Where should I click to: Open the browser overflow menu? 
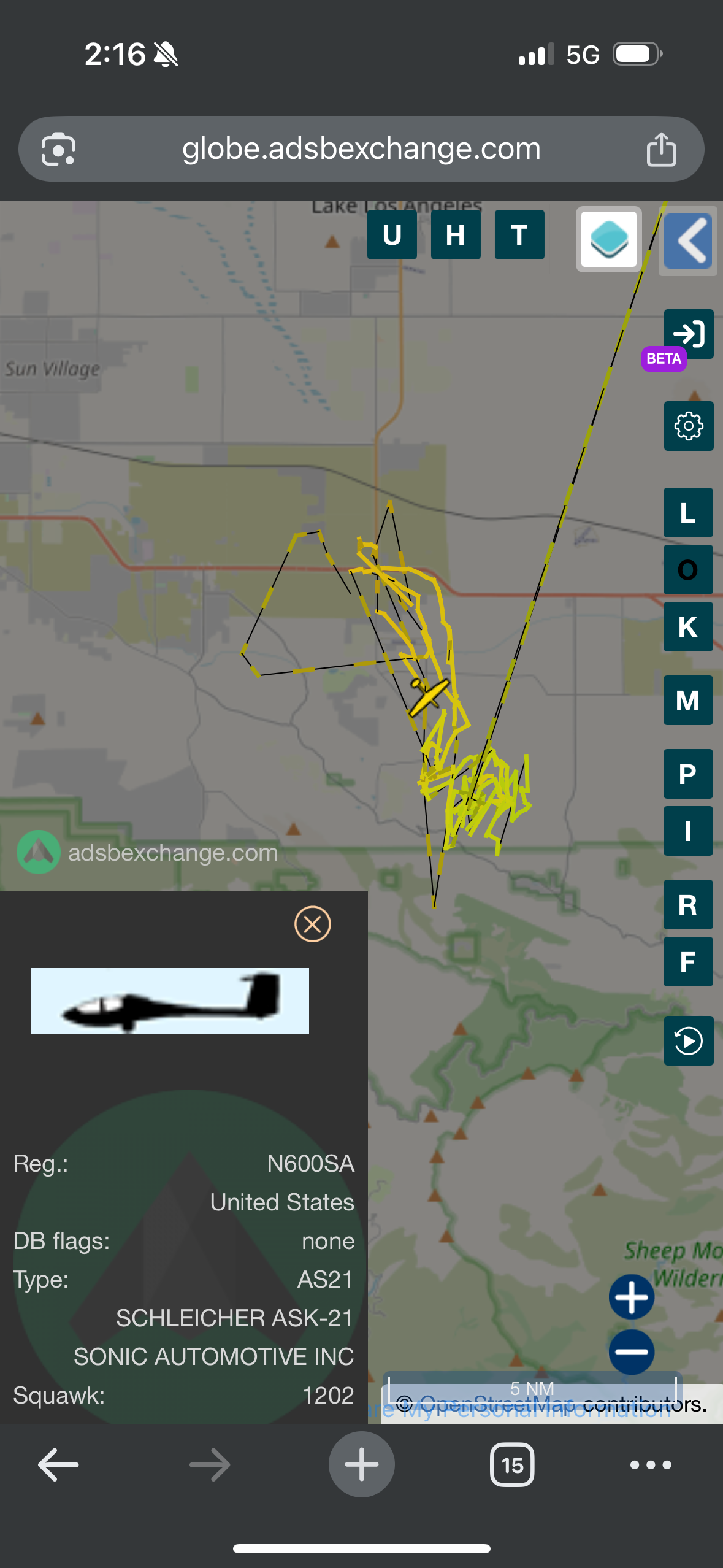click(x=651, y=1465)
